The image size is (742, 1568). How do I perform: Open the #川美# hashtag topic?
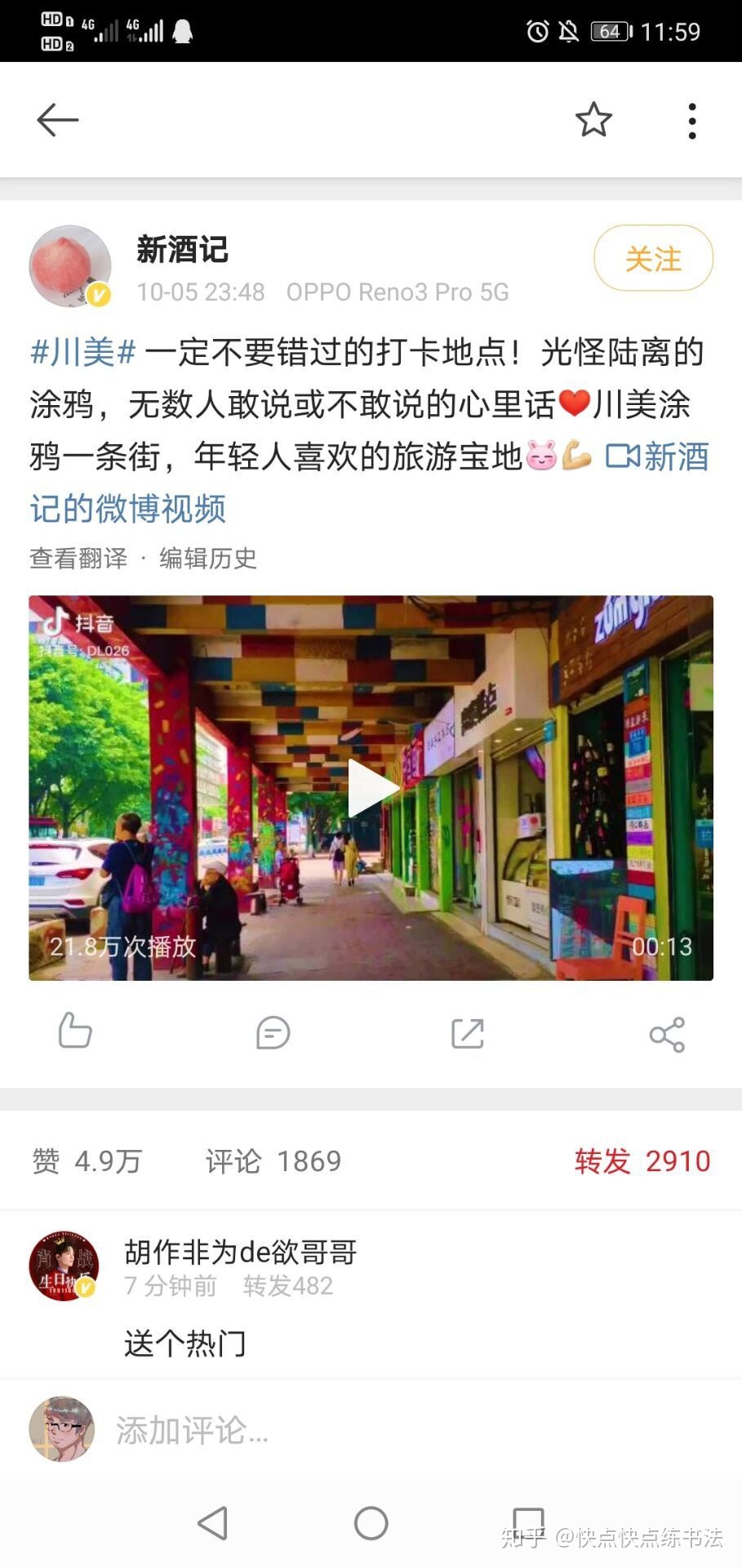pyautogui.click(x=82, y=353)
